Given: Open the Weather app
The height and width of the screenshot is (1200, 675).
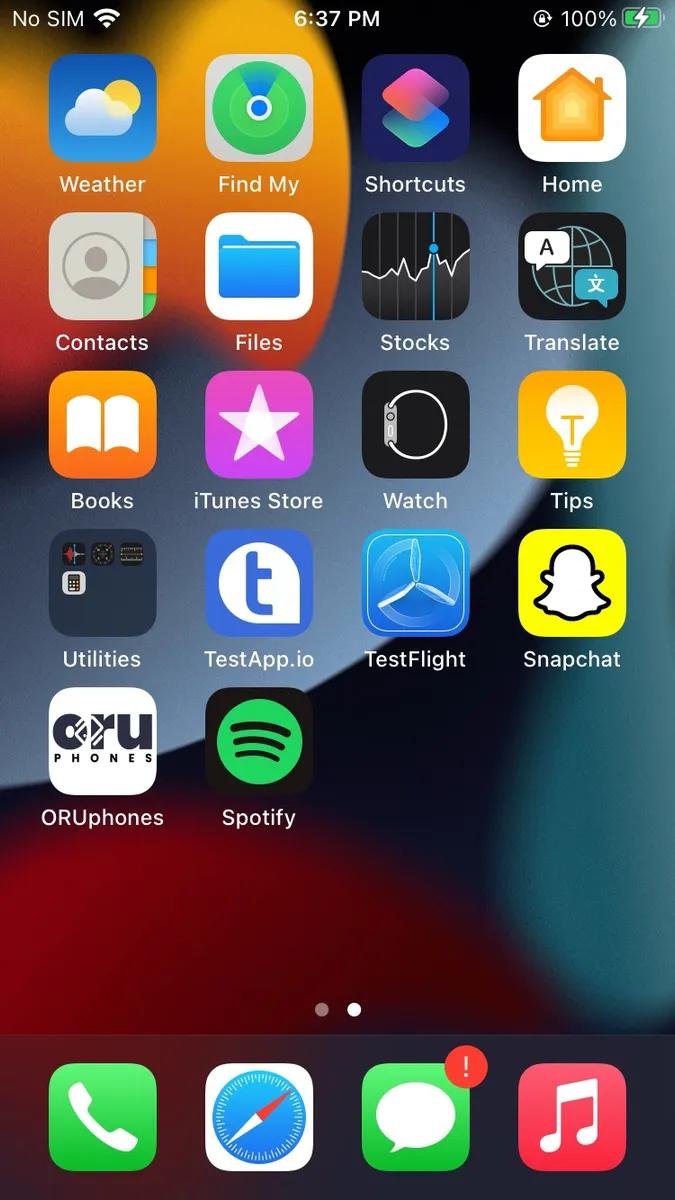Looking at the screenshot, I should 103,108.
